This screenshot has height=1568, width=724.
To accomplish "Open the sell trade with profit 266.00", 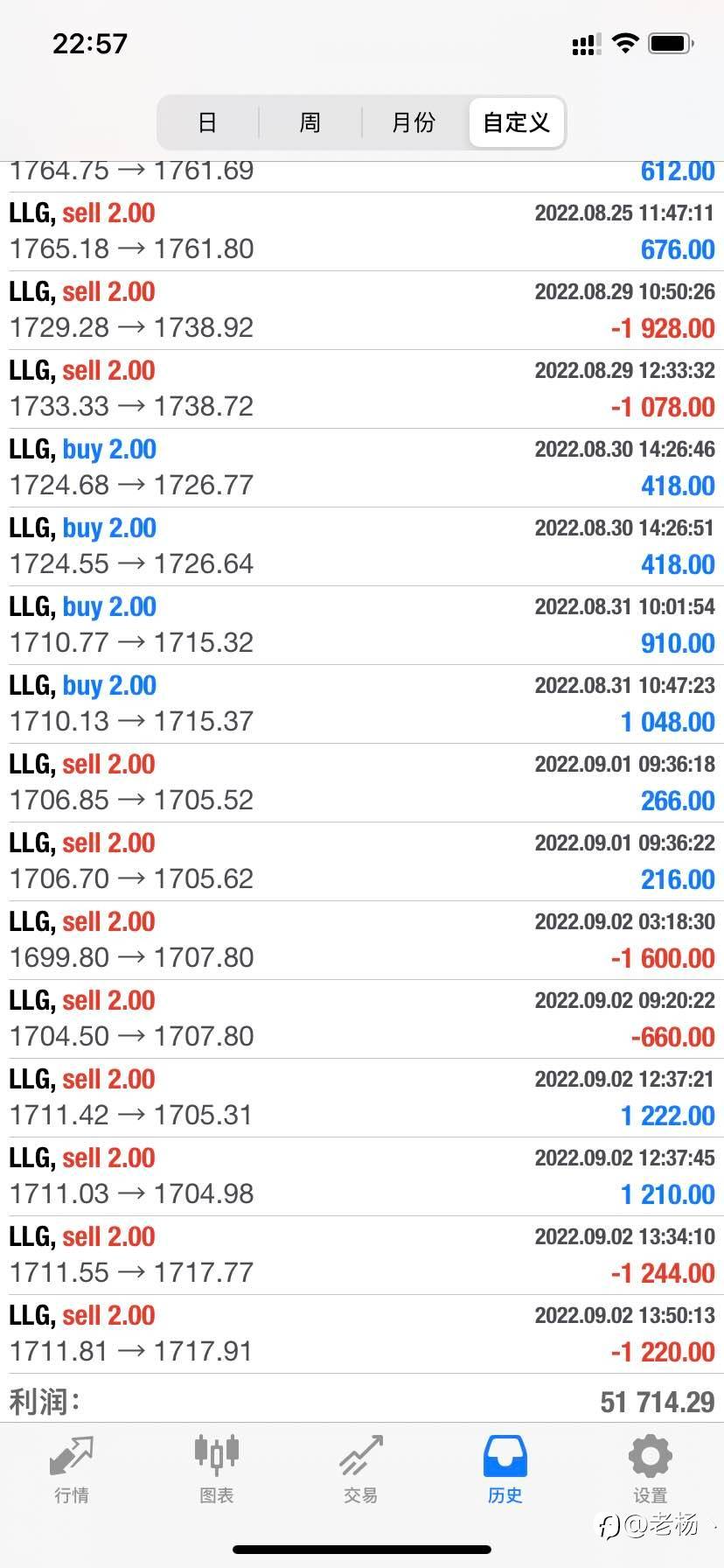I will (x=362, y=783).
